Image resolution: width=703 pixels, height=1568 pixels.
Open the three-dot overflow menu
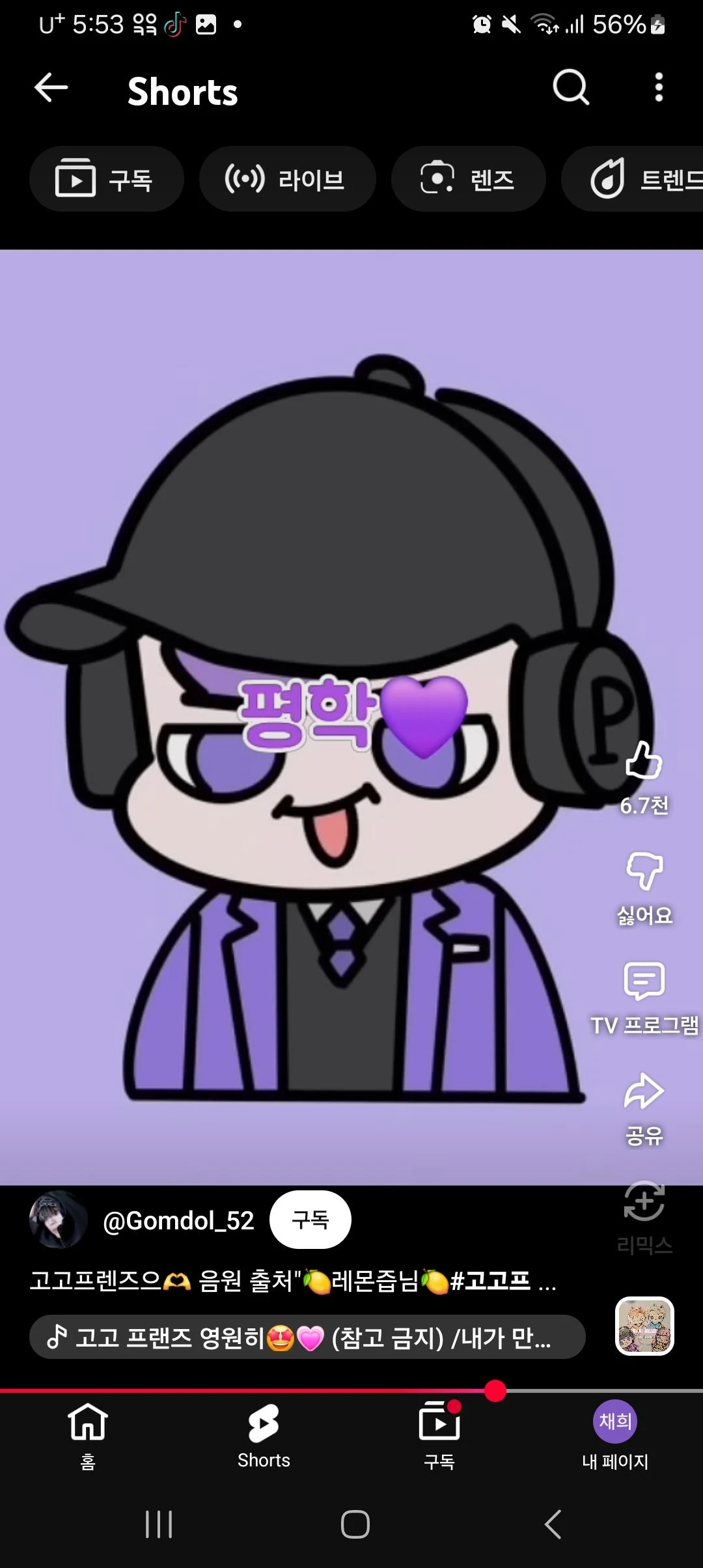[659, 87]
